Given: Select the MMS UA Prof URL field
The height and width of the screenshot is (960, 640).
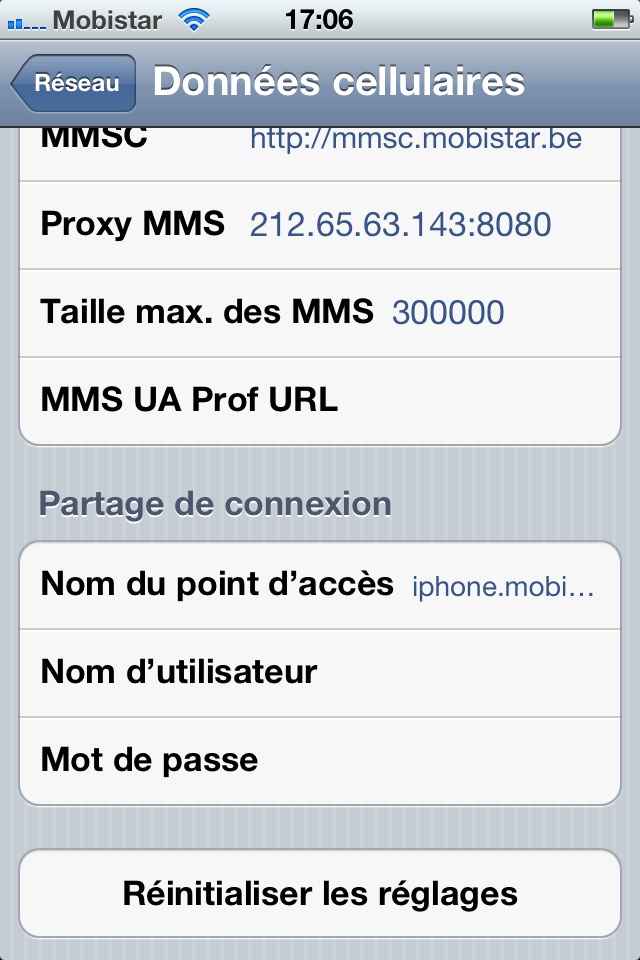Looking at the screenshot, I should (470, 401).
